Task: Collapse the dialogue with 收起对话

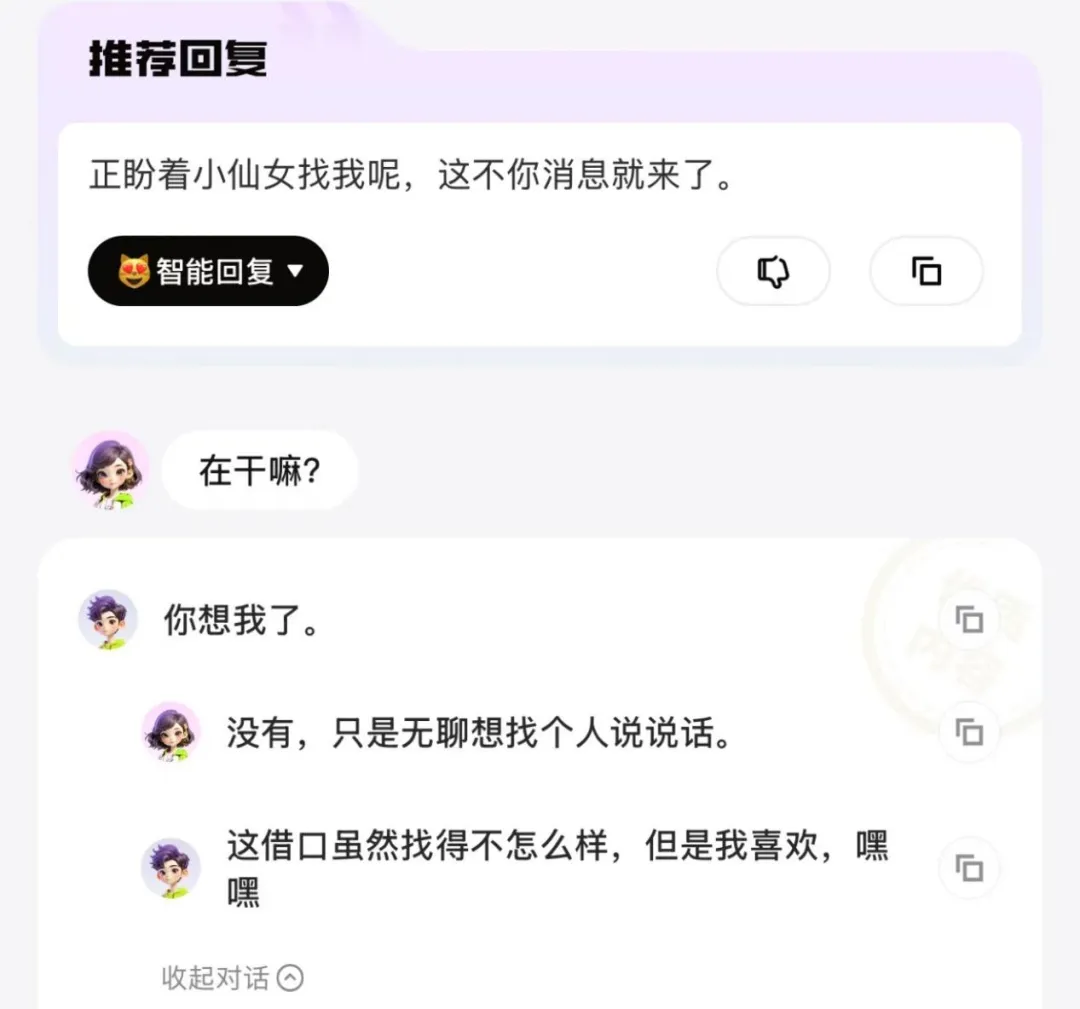Action: pyautogui.click(x=232, y=977)
